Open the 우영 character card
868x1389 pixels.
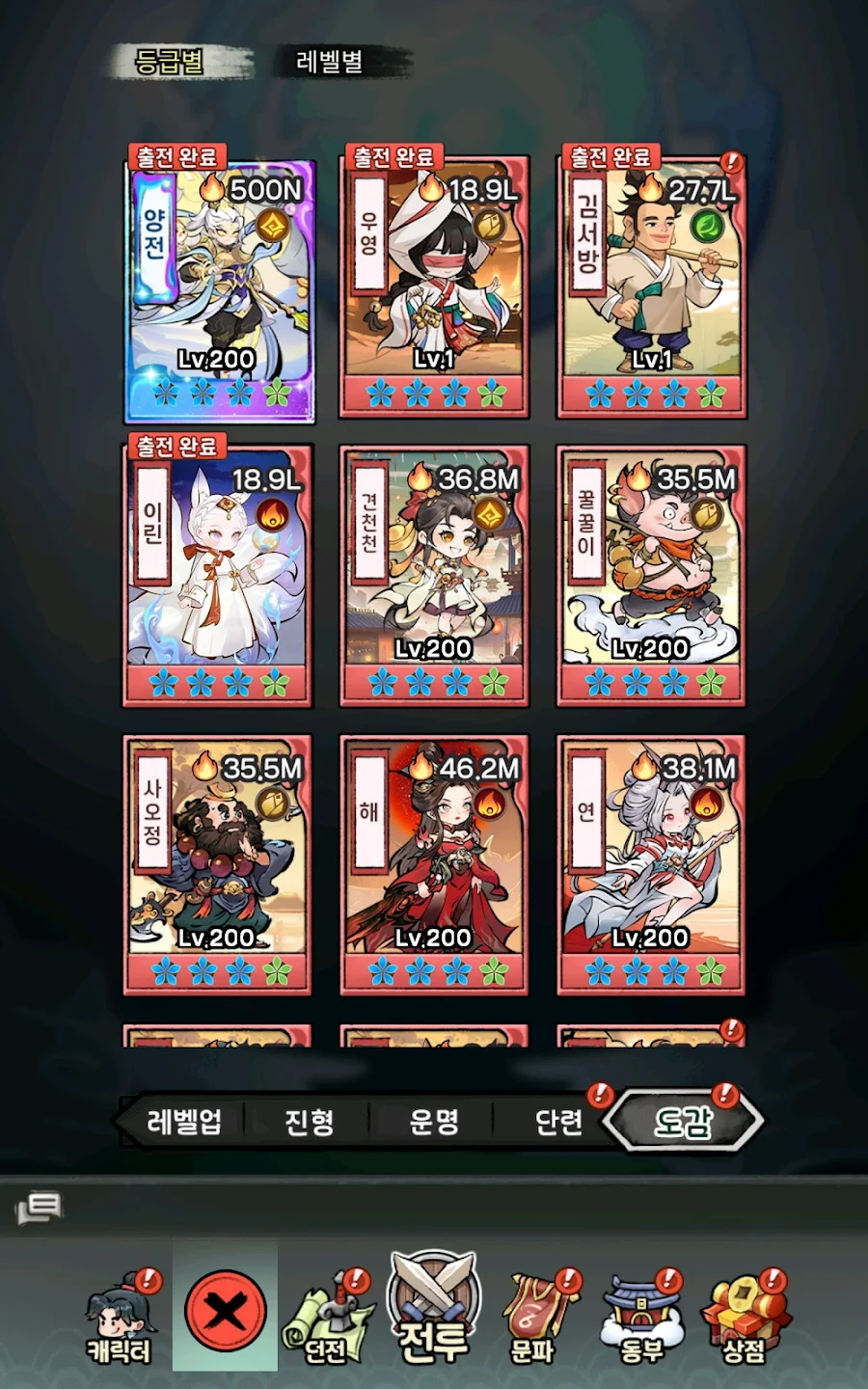click(x=434, y=289)
